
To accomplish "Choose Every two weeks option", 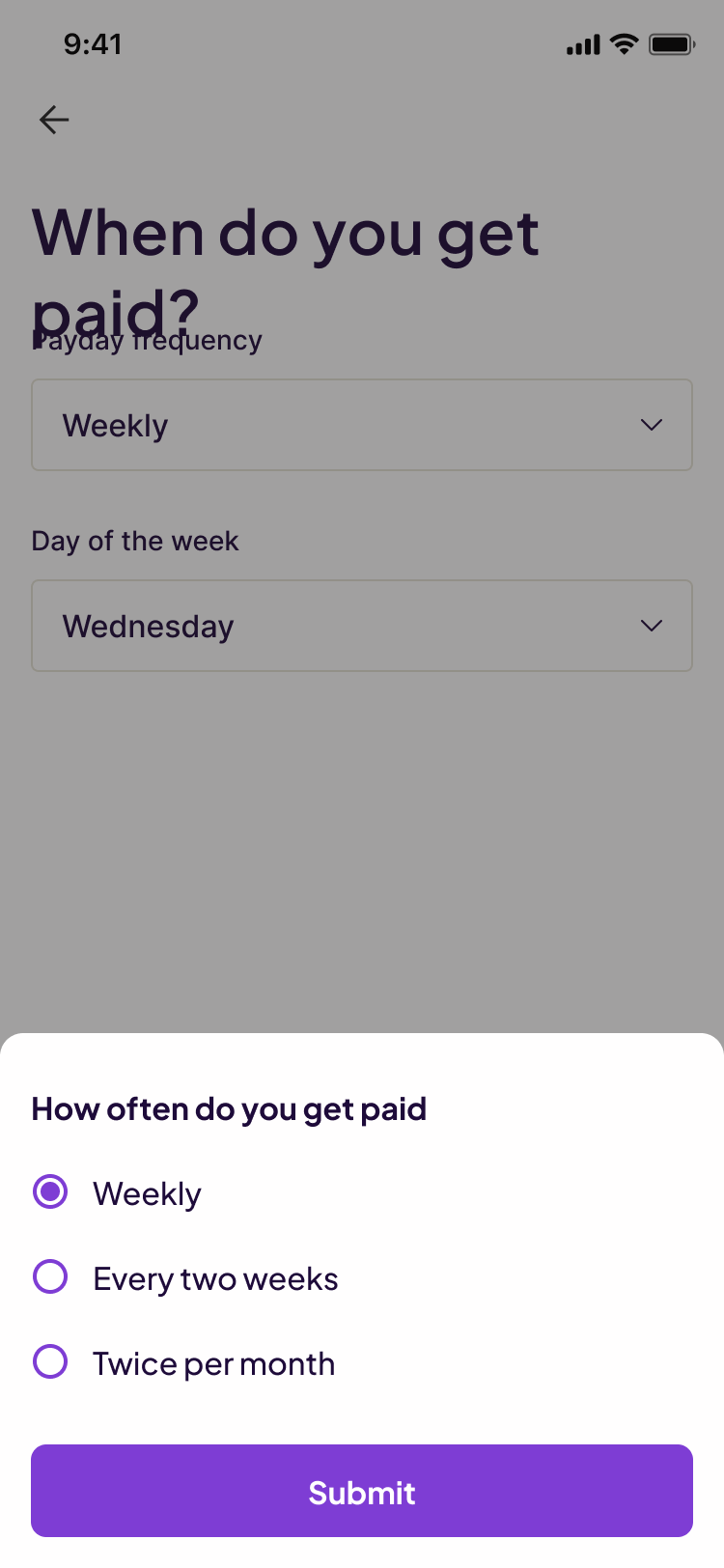I will tap(50, 1277).
